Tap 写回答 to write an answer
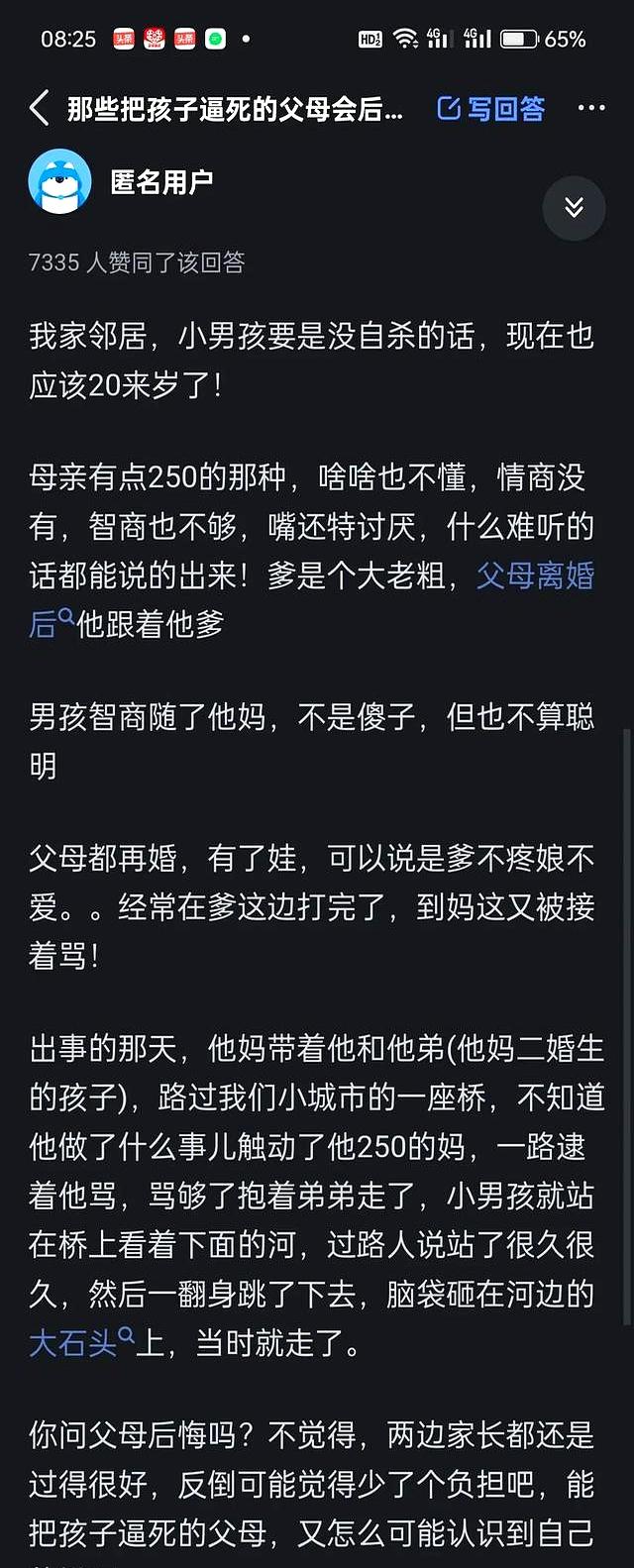Image resolution: width=634 pixels, height=1568 pixels. coord(491,108)
